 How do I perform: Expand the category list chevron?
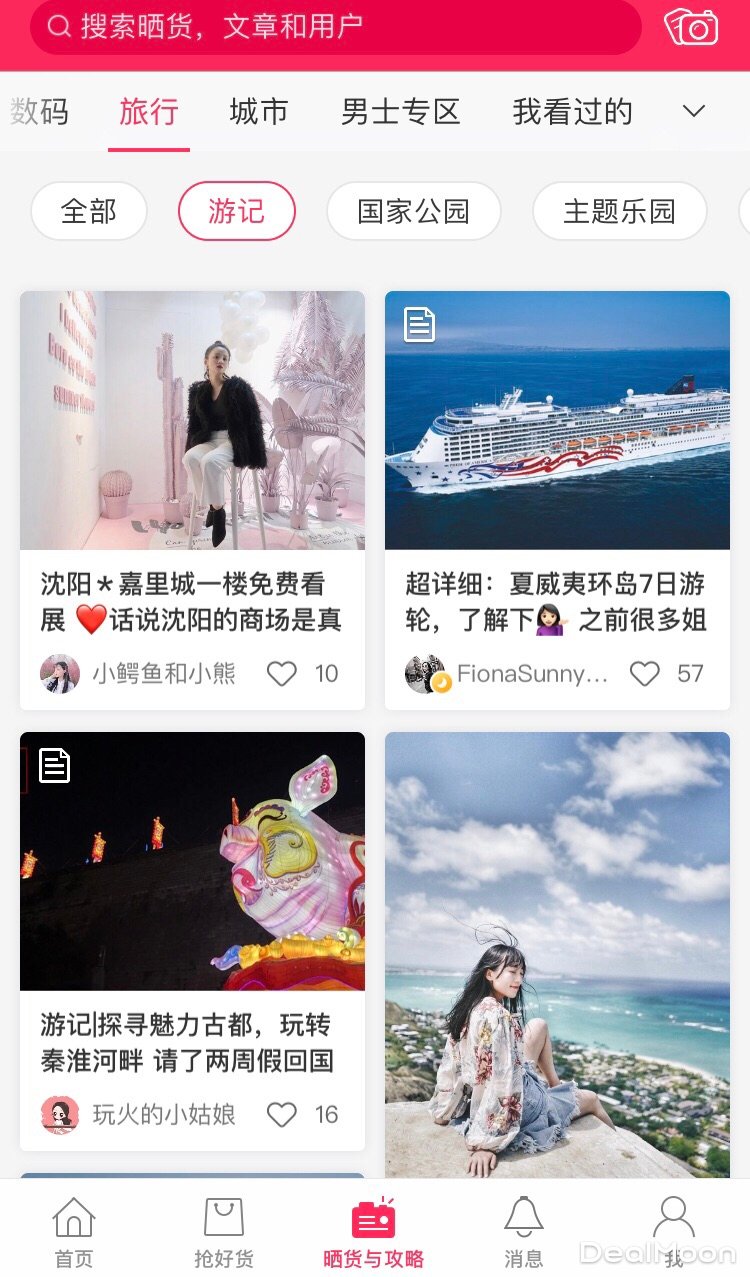[x=694, y=111]
